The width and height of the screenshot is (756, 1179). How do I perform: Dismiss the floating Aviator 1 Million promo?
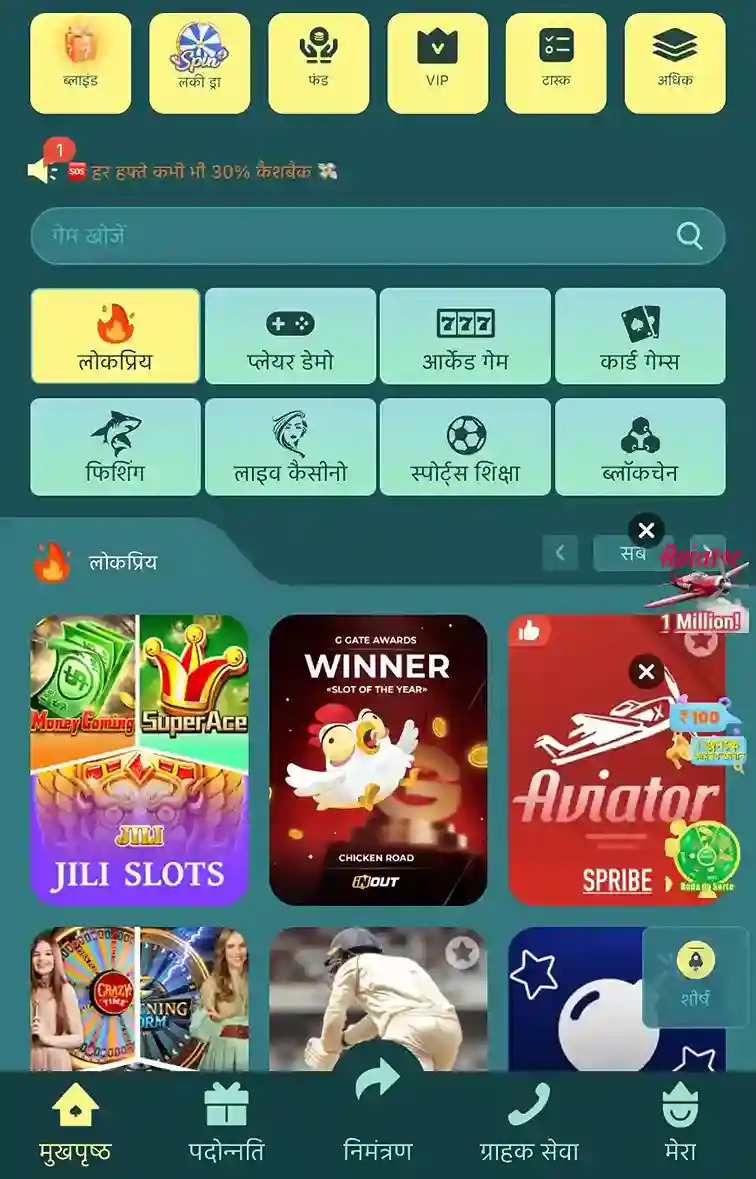[x=646, y=531]
